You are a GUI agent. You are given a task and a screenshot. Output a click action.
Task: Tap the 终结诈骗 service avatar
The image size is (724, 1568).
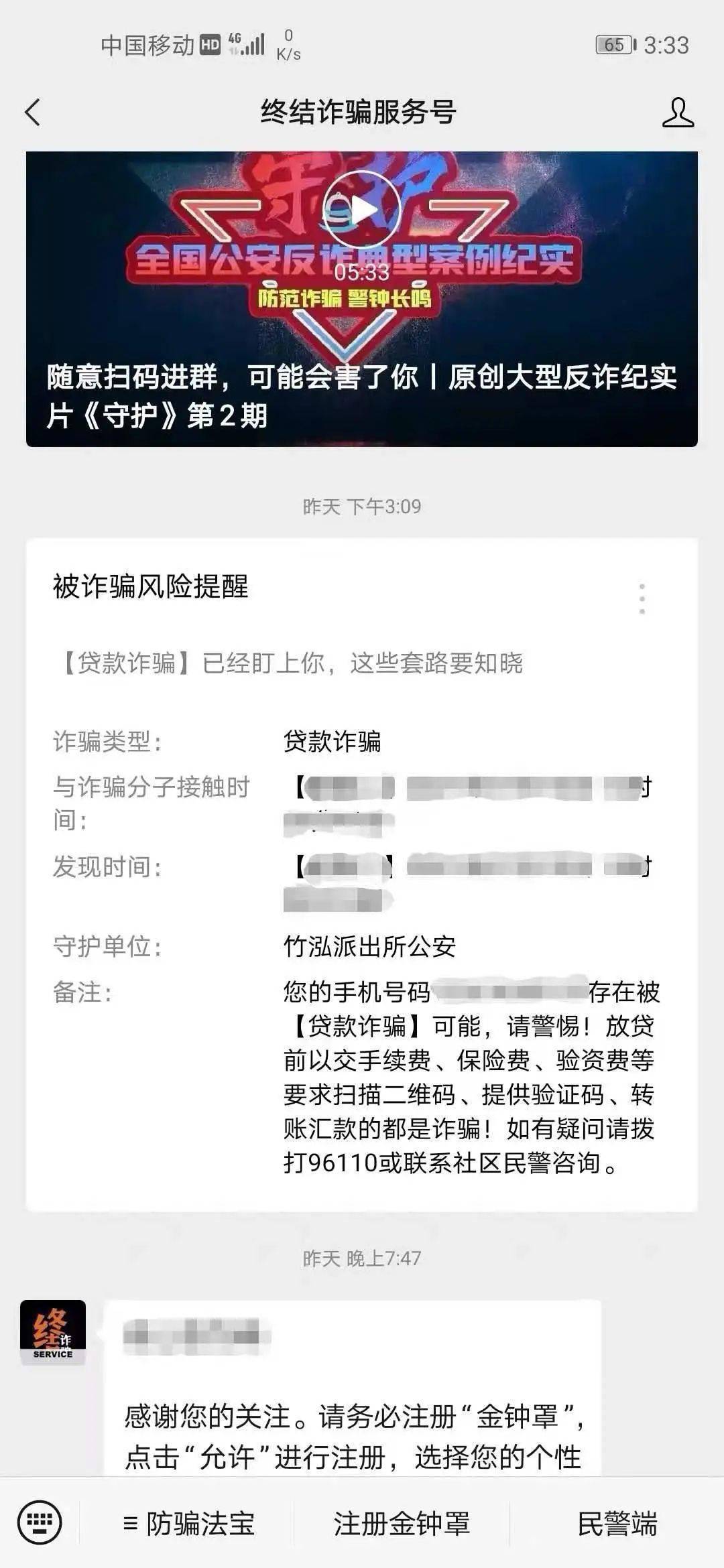pyautogui.click(x=53, y=1332)
